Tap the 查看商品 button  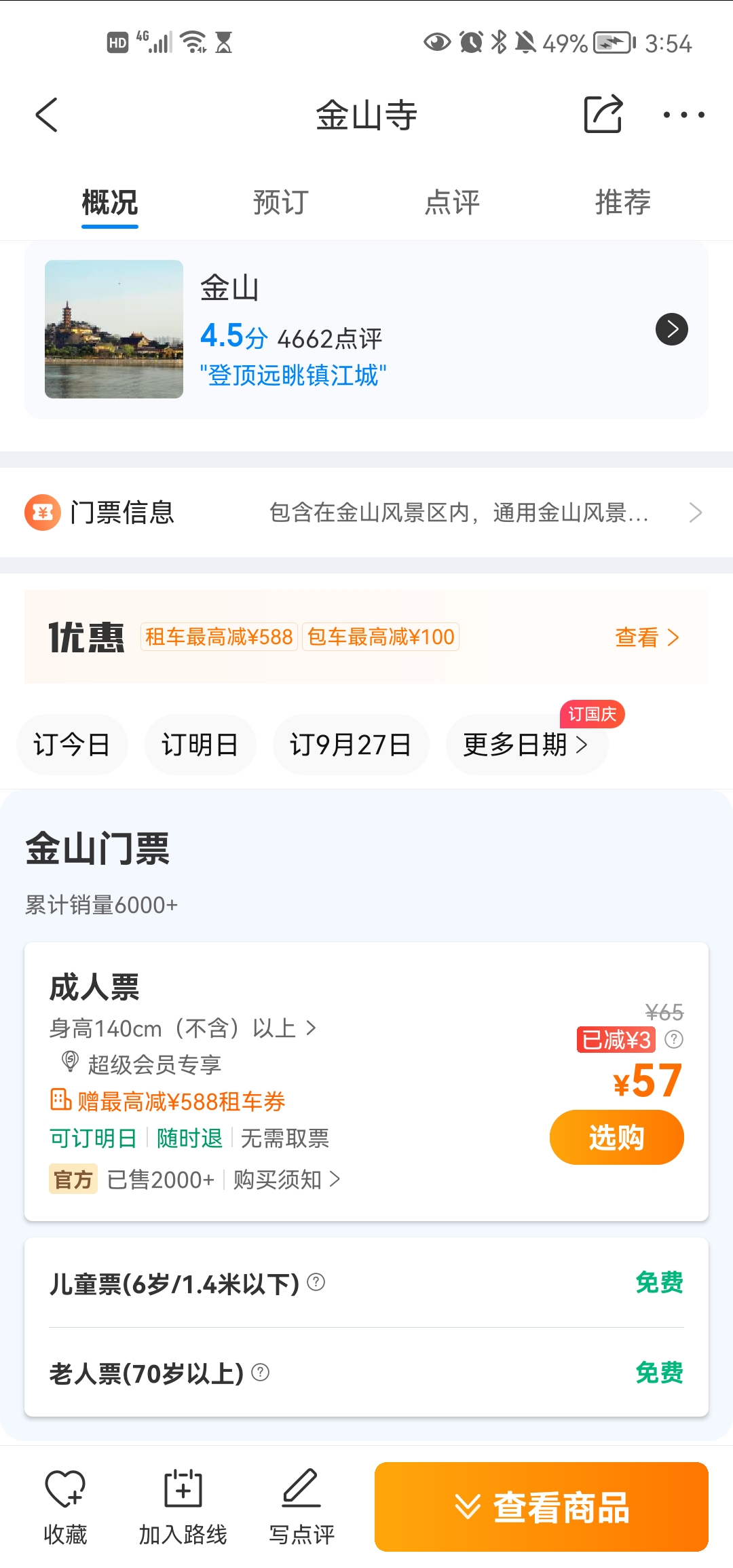pos(542,1507)
